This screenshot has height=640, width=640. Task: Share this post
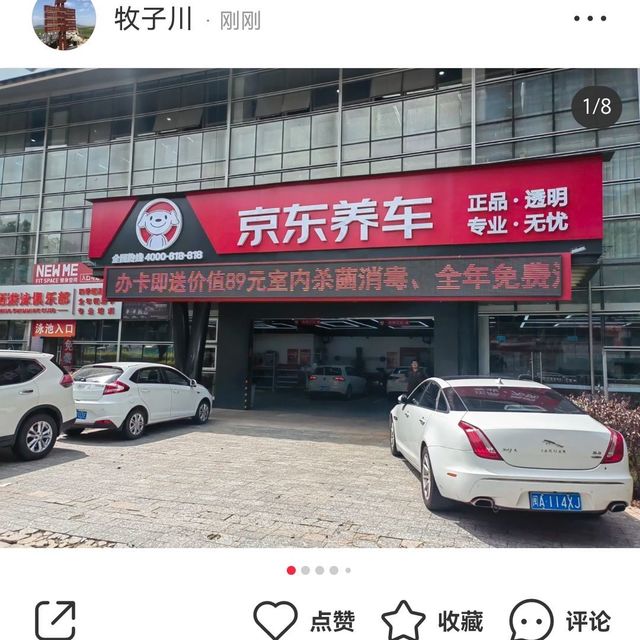(x=55, y=620)
